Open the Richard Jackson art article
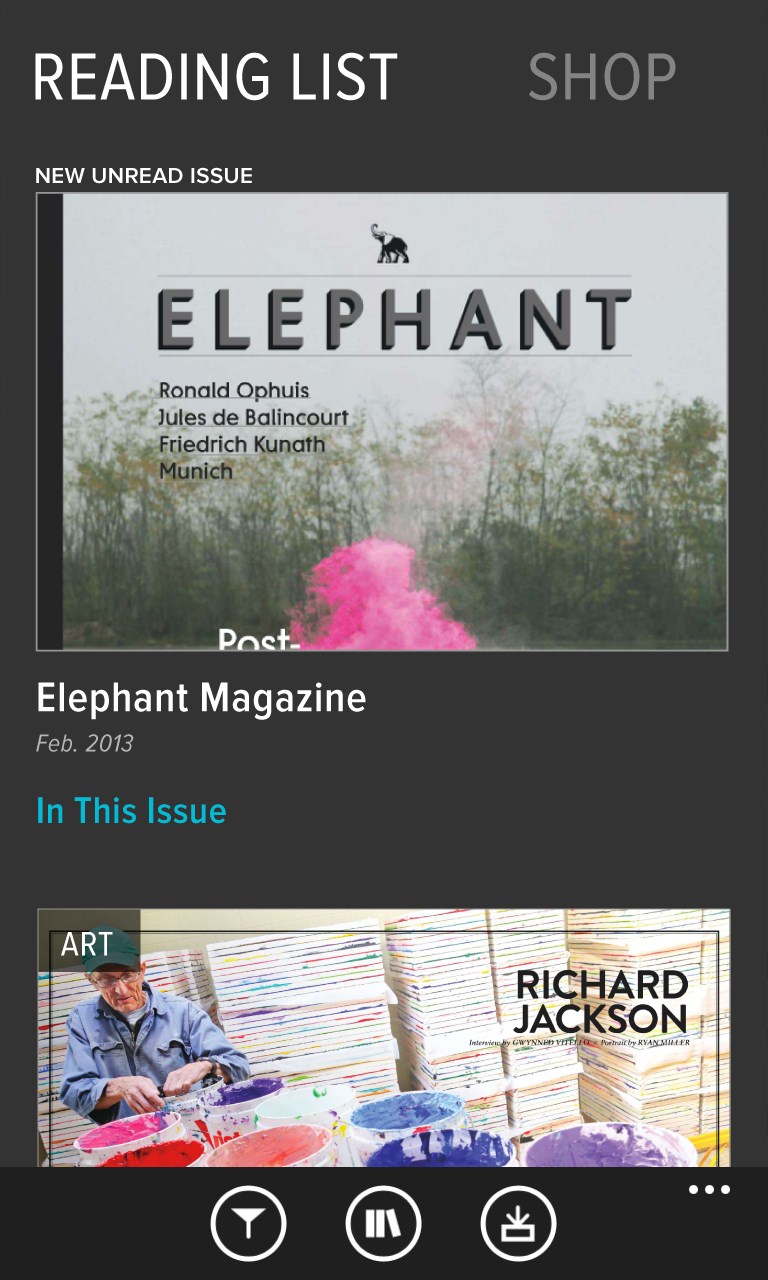This screenshot has width=768, height=1280. coord(384,1037)
